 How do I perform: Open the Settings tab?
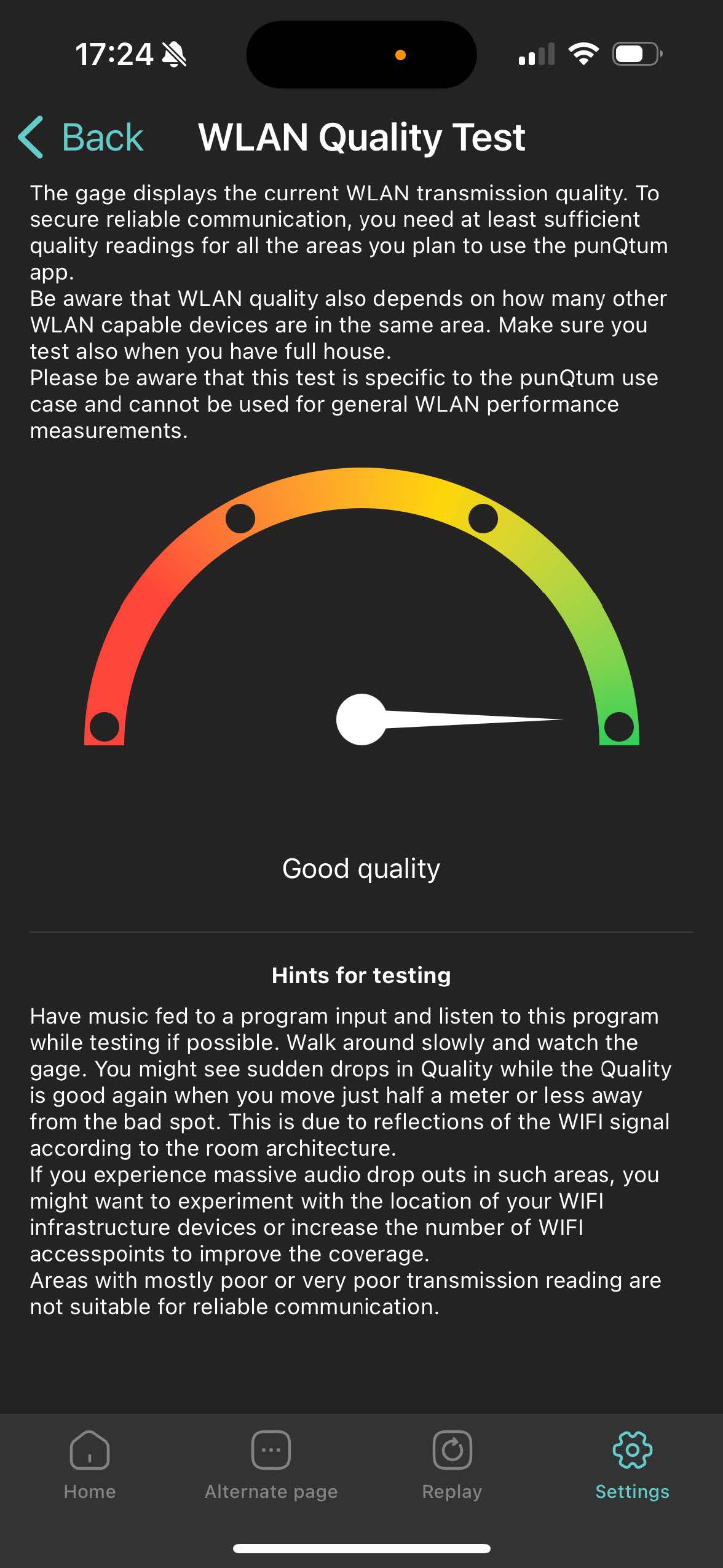click(632, 1465)
